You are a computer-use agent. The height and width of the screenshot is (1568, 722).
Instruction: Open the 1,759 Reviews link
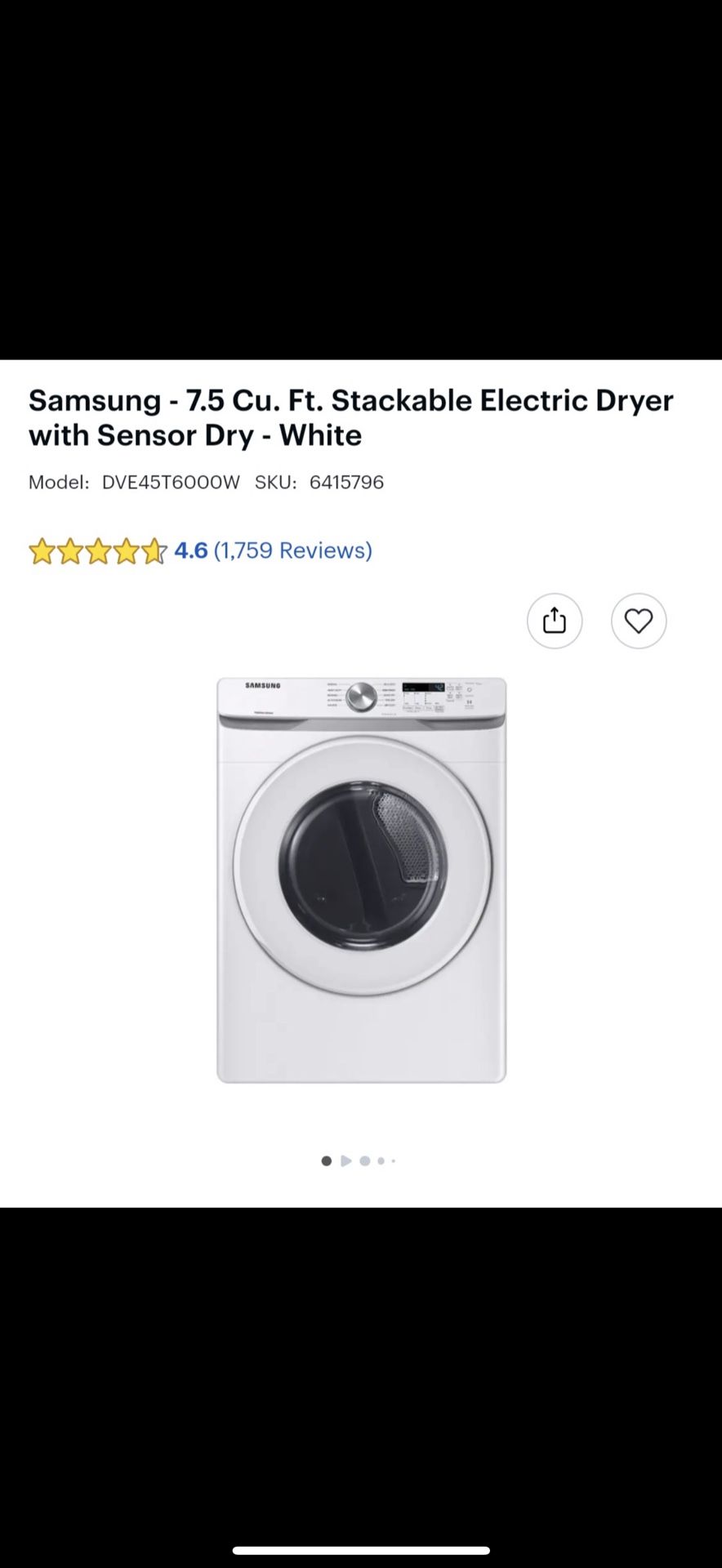(292, 550)
